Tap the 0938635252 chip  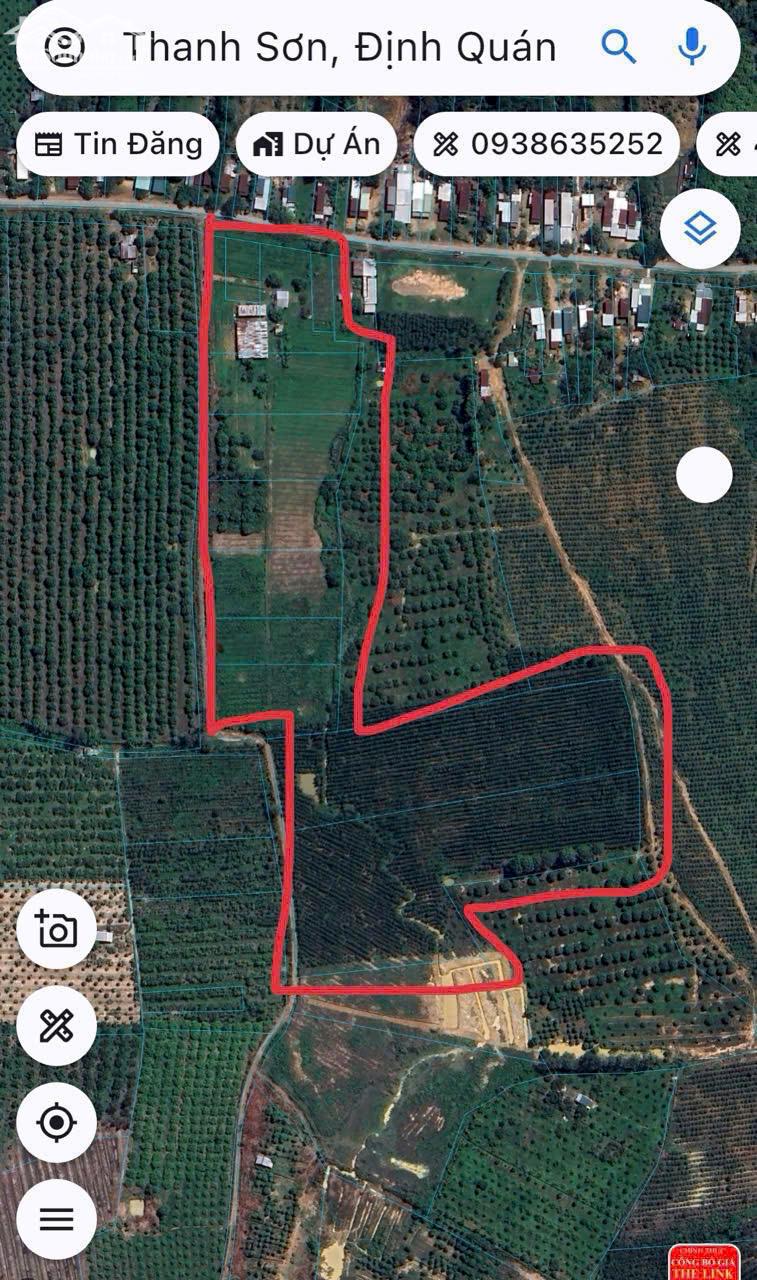click(x=547, y=144)
